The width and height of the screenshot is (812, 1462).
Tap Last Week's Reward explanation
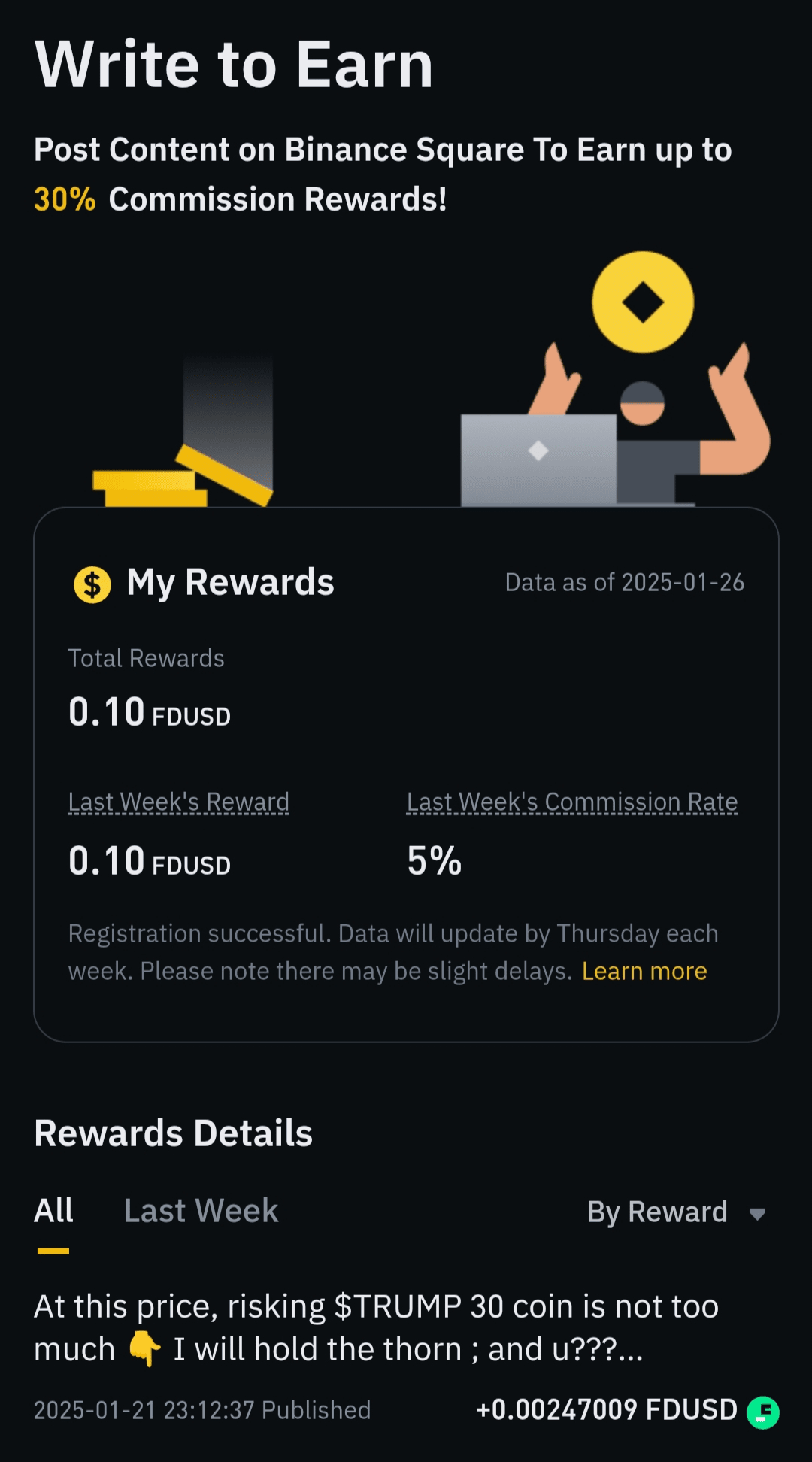[x=178, y=802]
